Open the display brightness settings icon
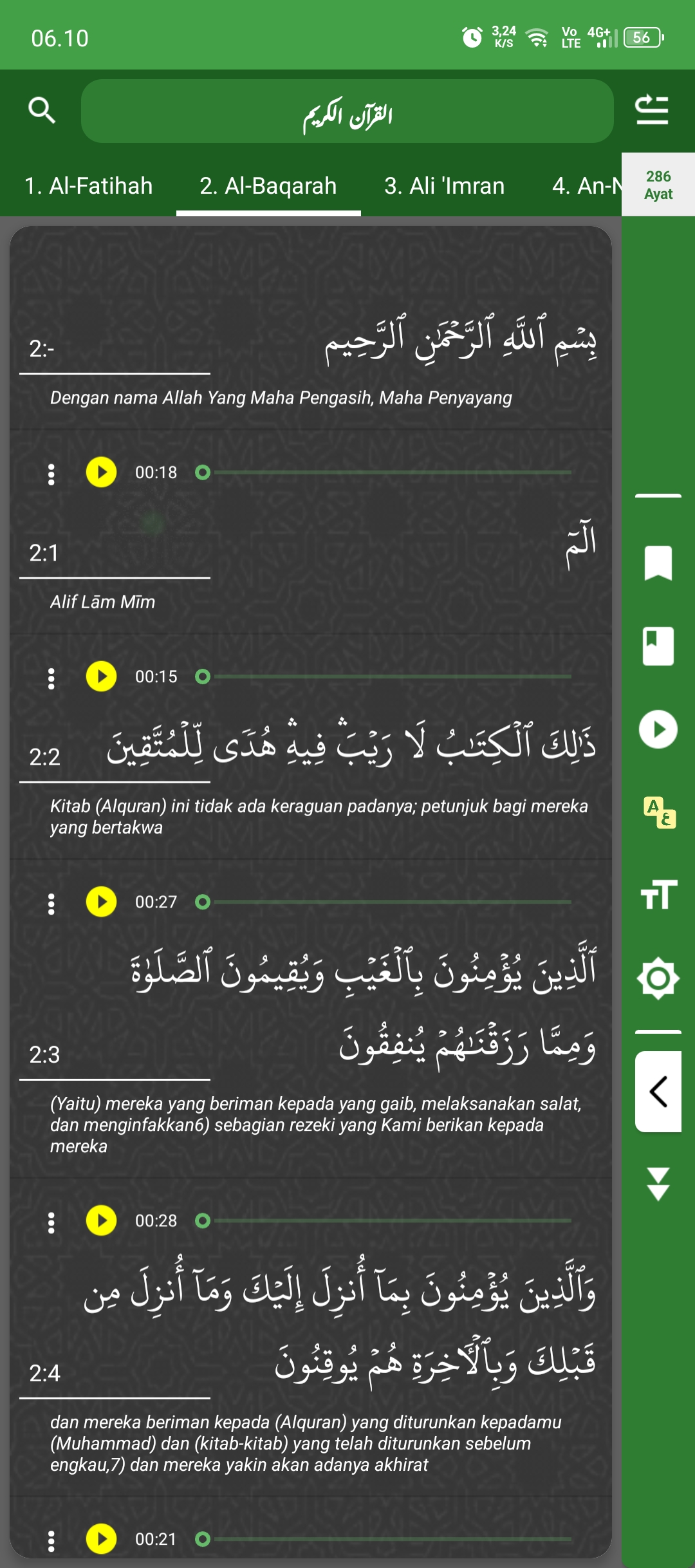695x1568 pixels. 658,978
